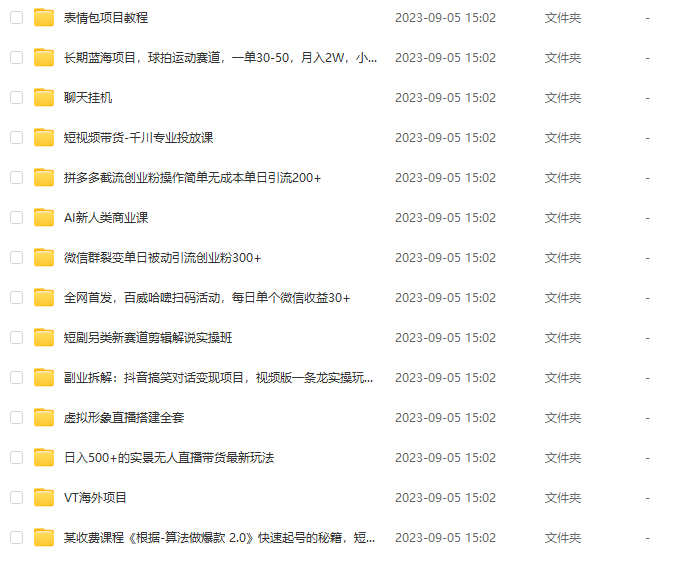Open the VT海外项目 folder
675x561 pixels.
pyautogui.click(x=95, y=498)
